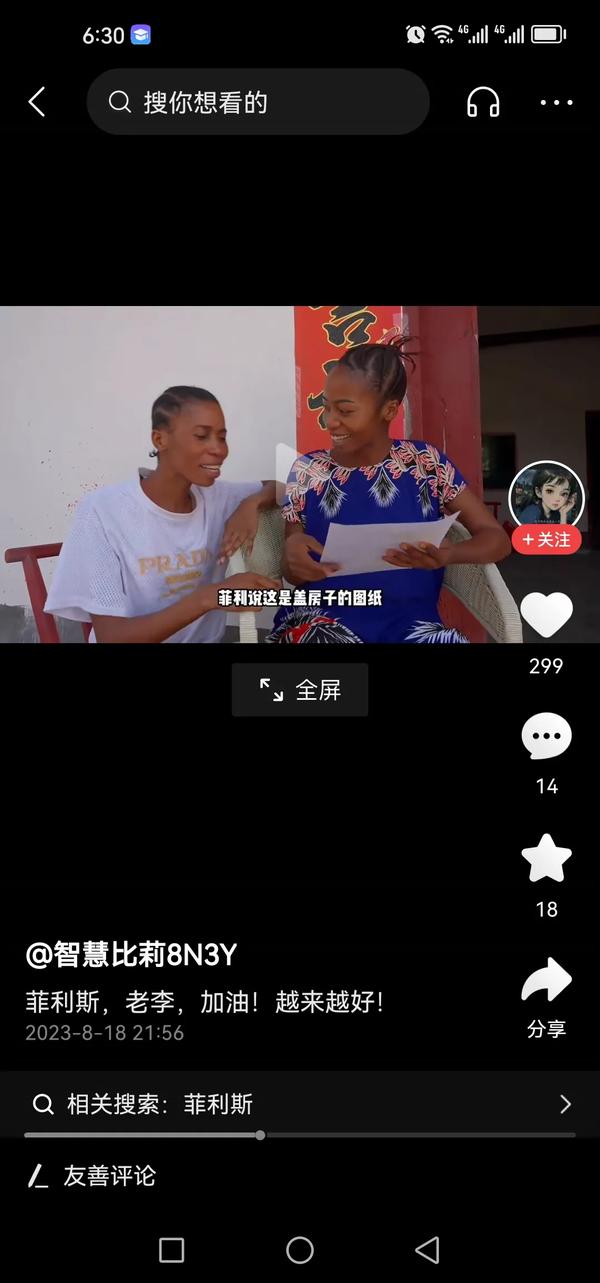The width and height of the screenshot is (600, 1283).
Task: Open the creator's avatar profile
Action: 546,497
